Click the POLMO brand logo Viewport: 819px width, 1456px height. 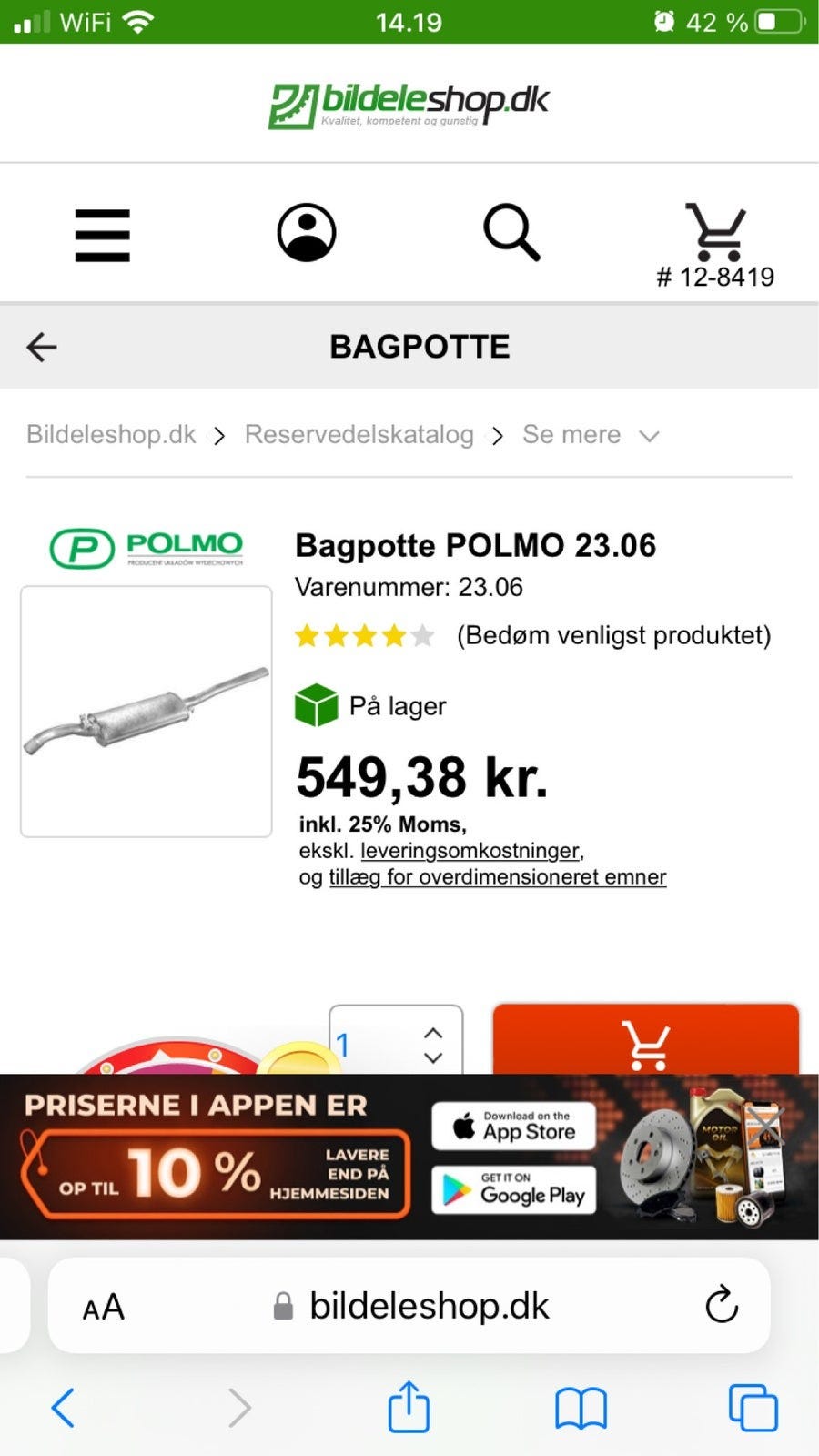(x=146, y=547)
